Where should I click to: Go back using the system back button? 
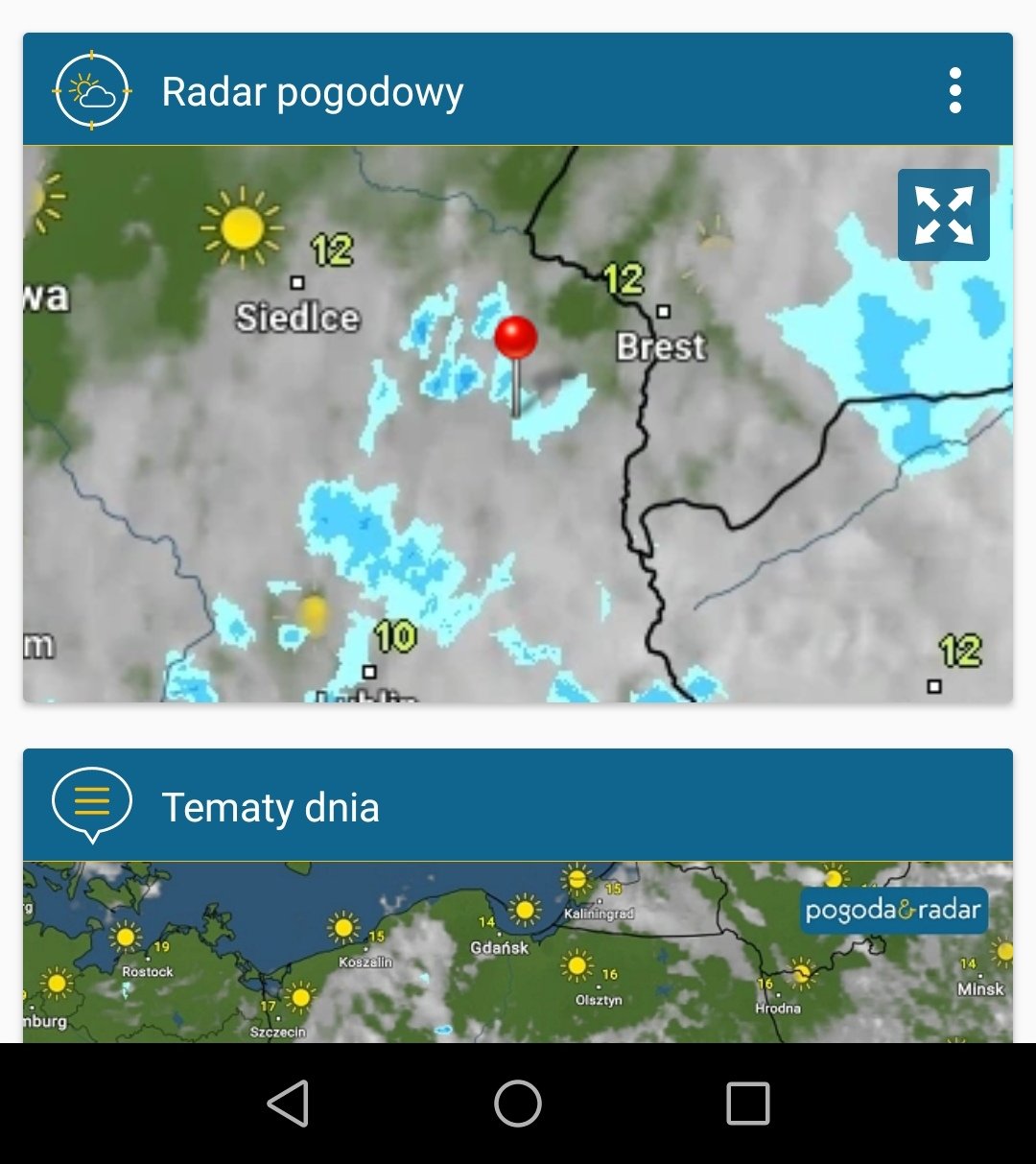[288, 1103]
